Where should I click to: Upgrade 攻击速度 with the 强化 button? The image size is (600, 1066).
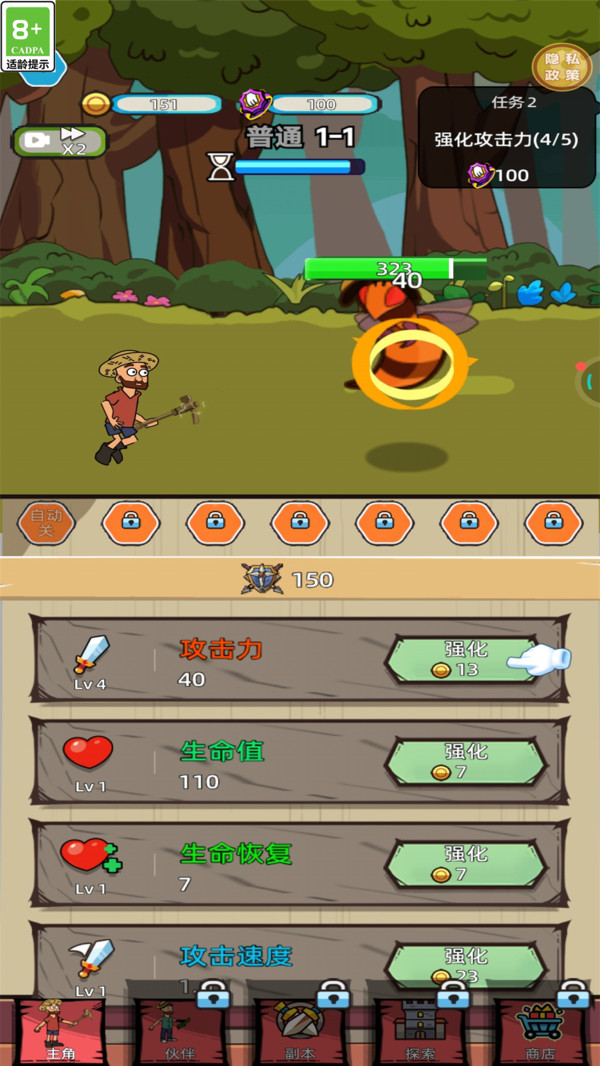465,963
